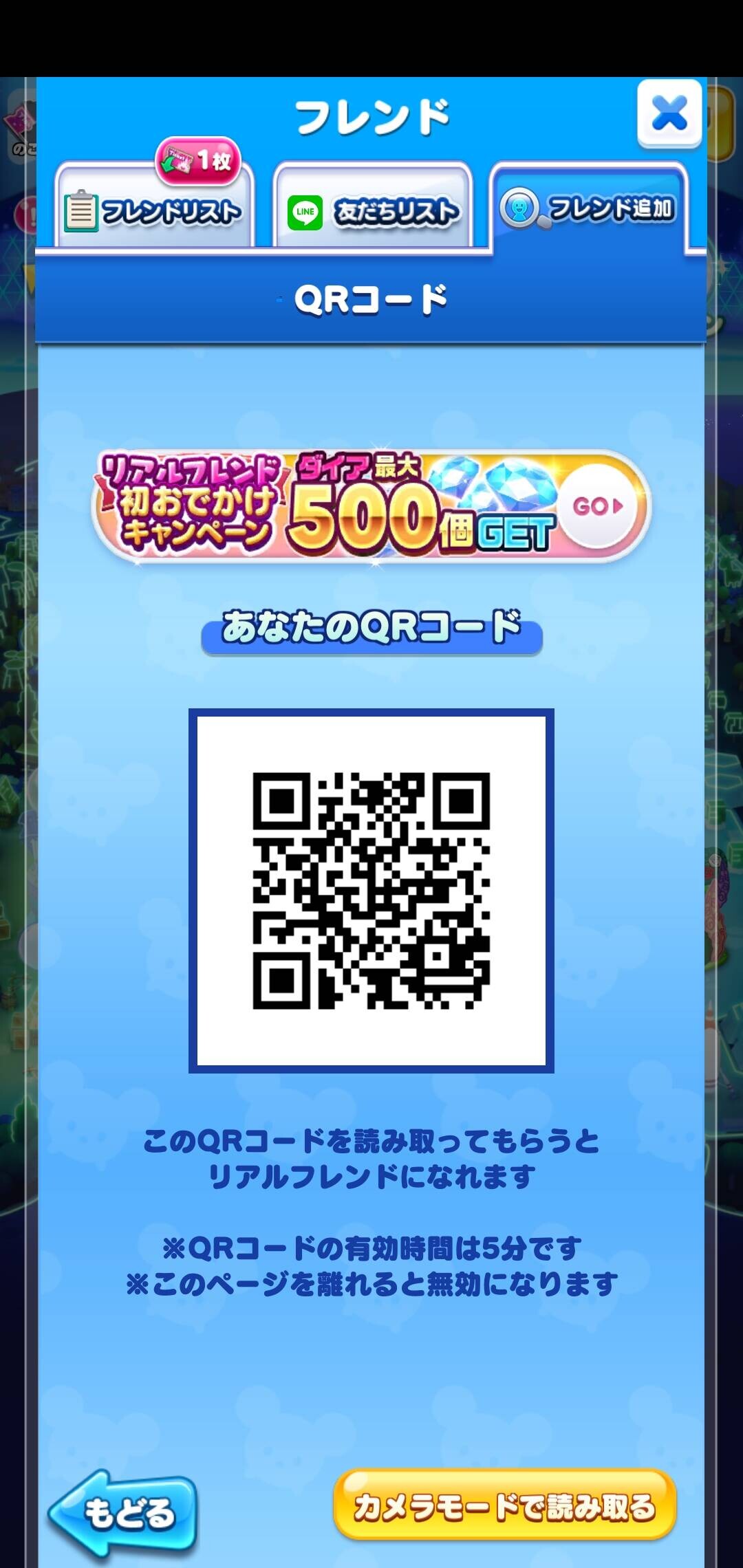Tap カメラモードで読み取る to scan a code
743x1568 pixels.
(504, 1505)
